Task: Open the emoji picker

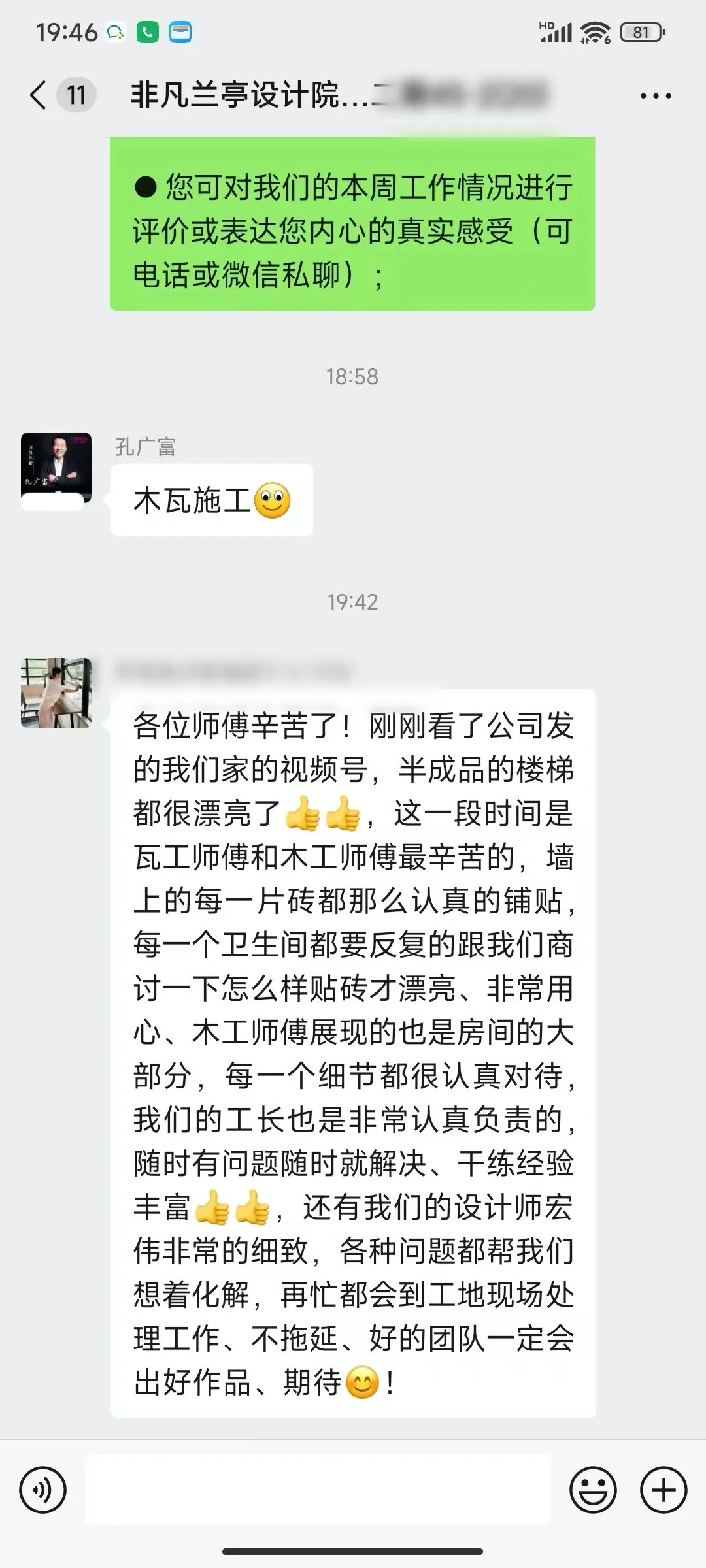Action: coord(593,1490)
